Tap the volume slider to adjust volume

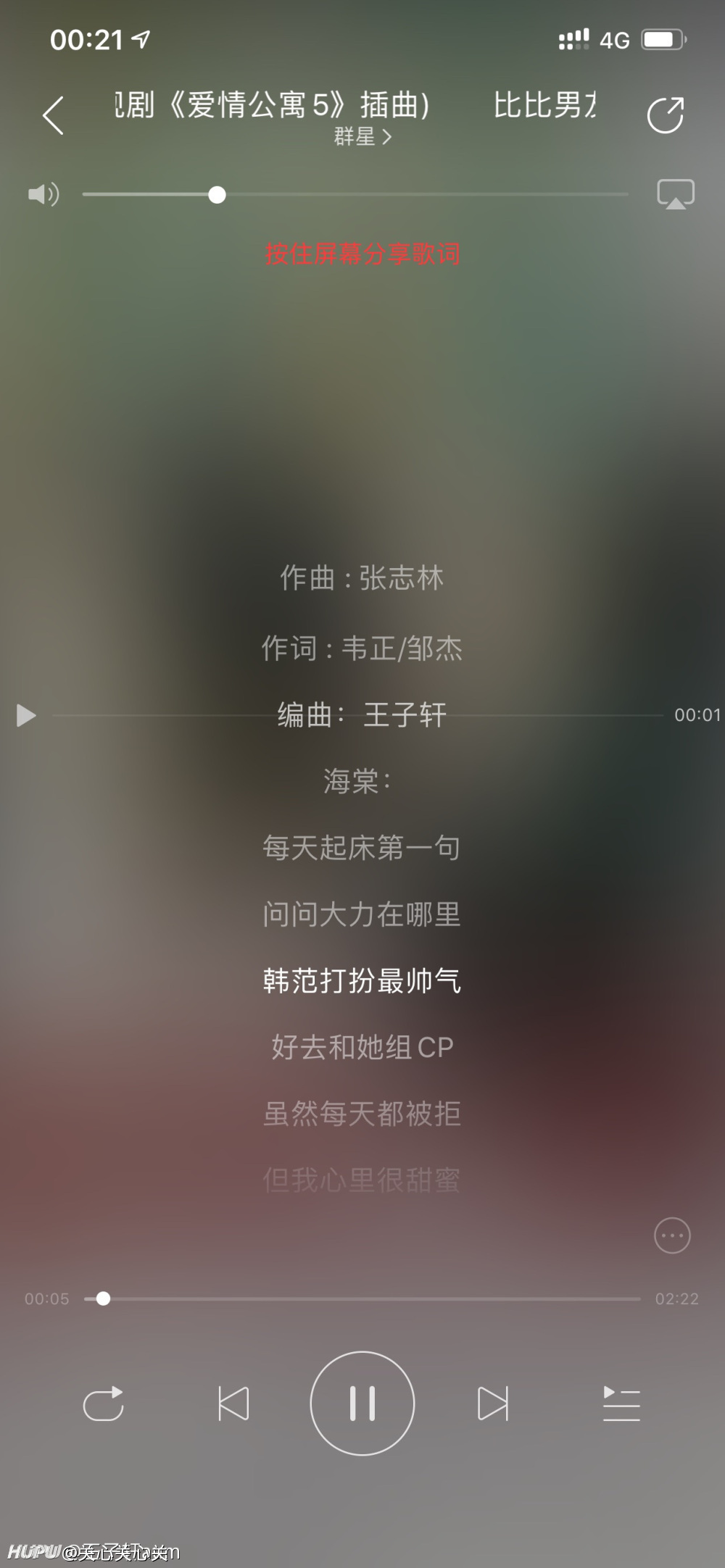click(x=355, y=194)
